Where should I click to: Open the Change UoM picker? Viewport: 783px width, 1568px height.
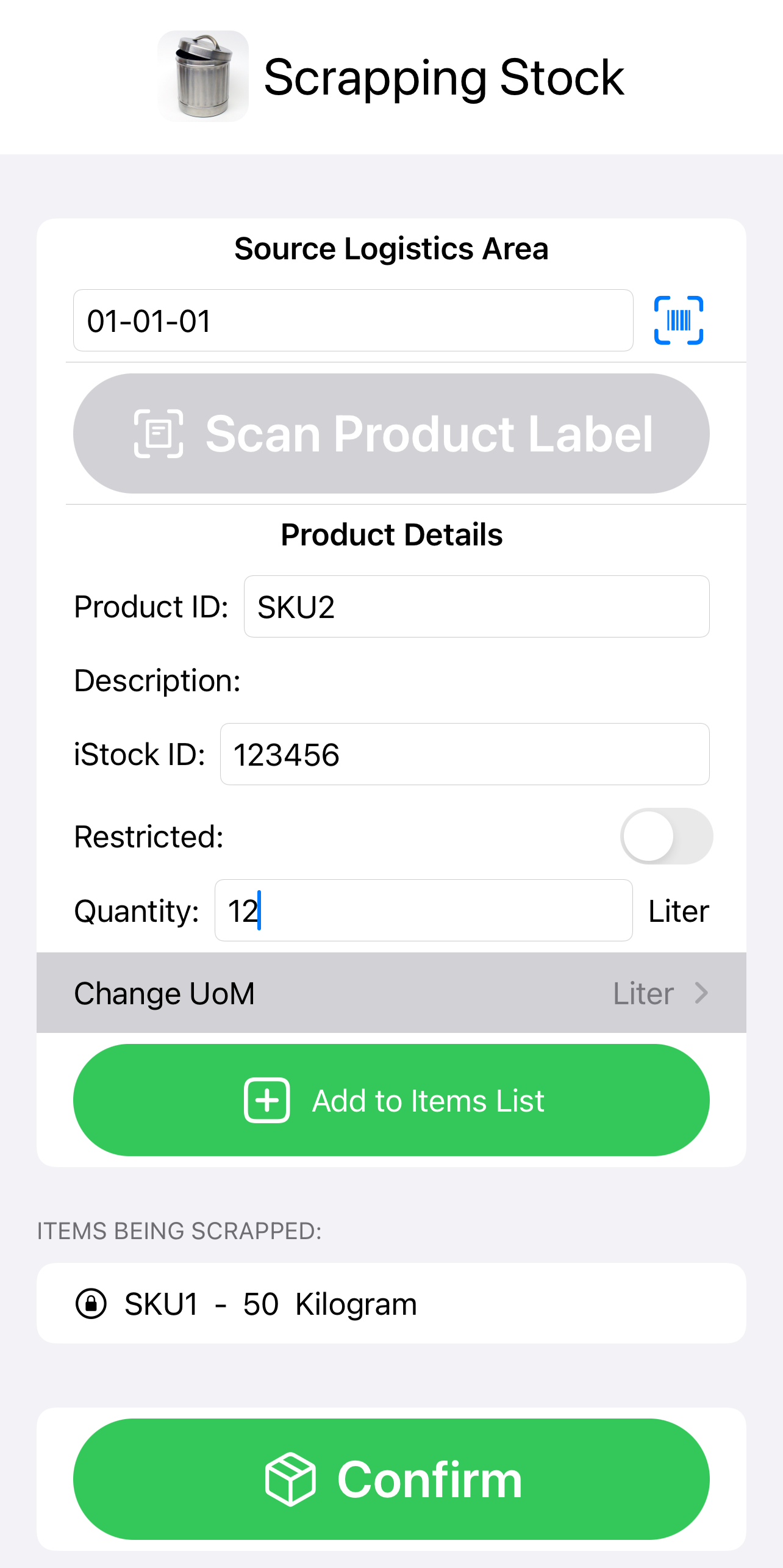391,993
